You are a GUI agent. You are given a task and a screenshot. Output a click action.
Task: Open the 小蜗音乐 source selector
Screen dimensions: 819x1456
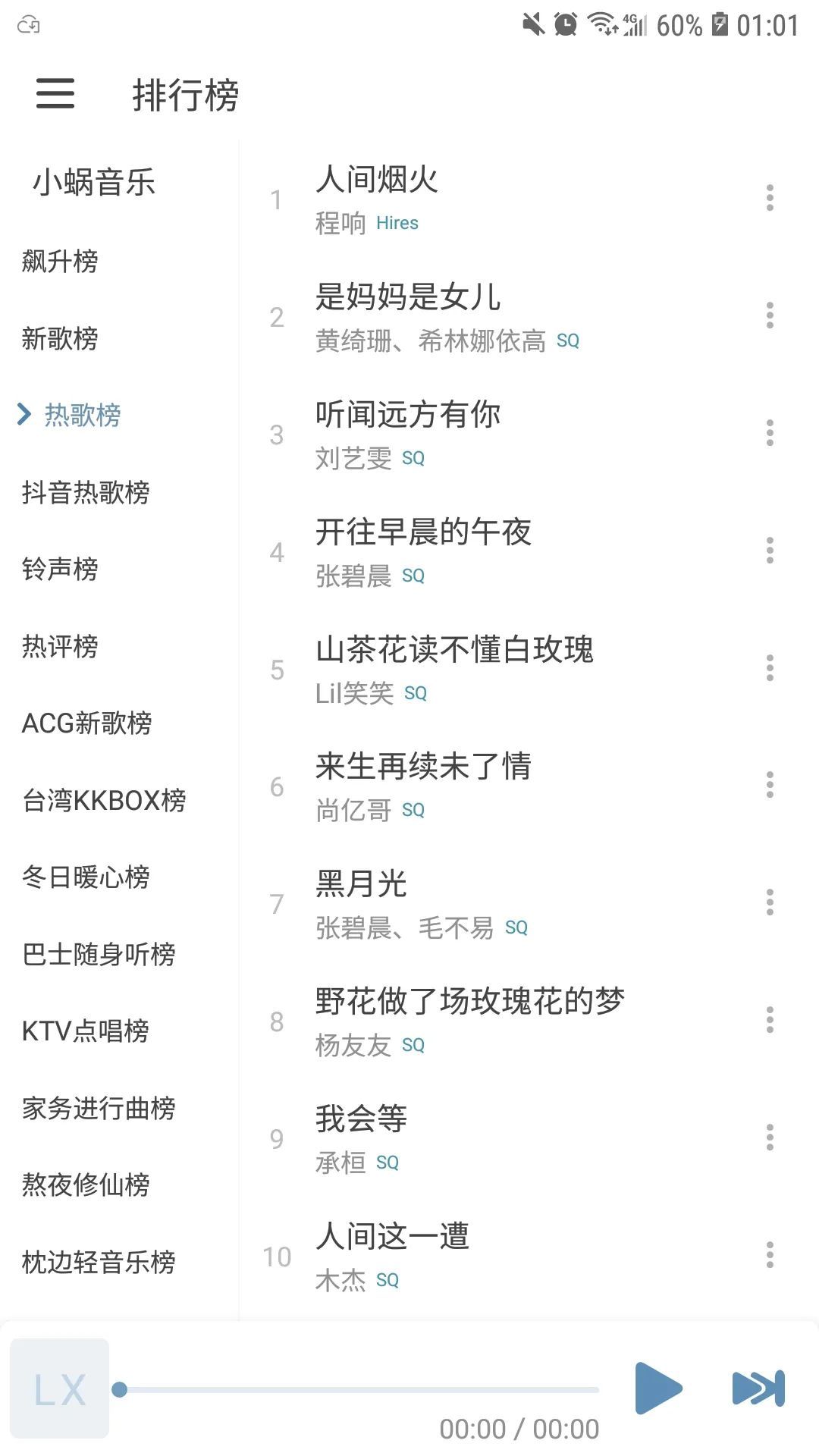click(94, 183)
